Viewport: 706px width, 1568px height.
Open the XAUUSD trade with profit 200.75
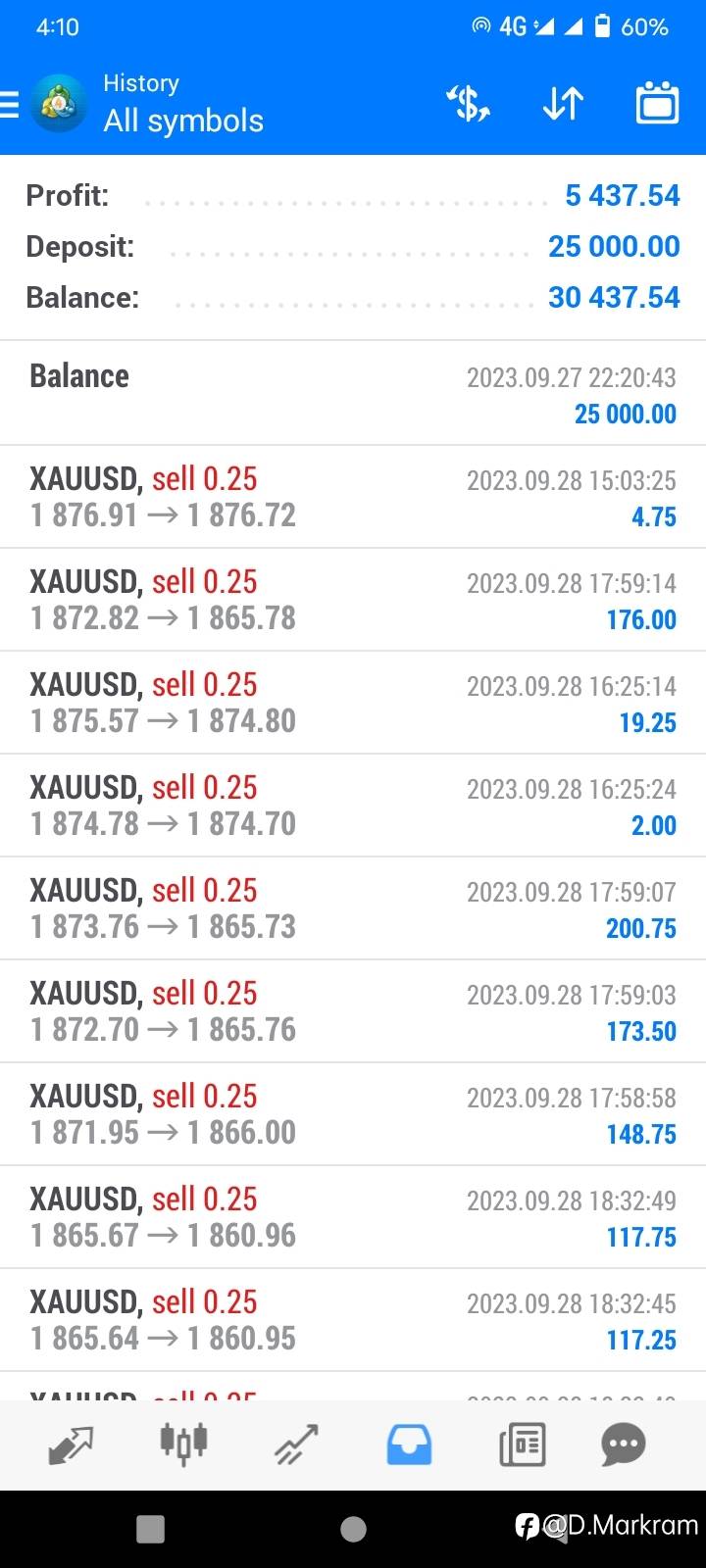[353, 908]
